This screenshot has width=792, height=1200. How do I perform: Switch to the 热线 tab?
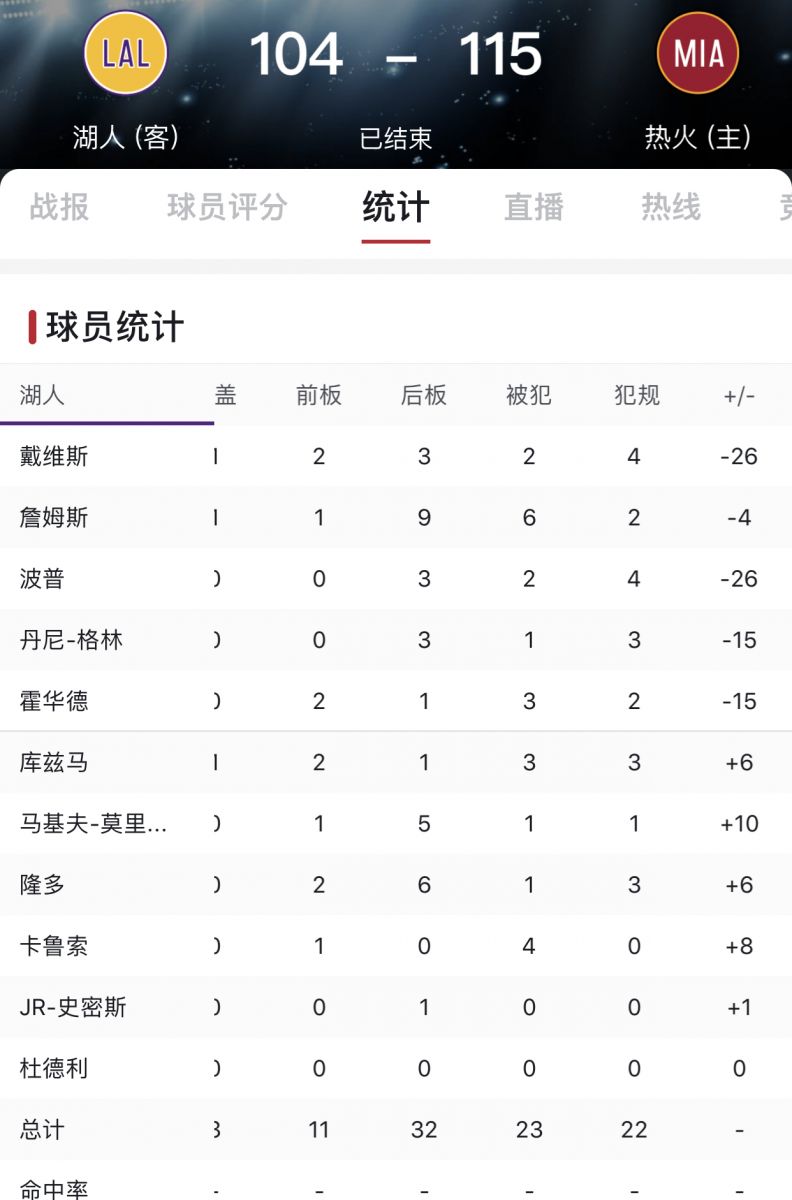pos(670,208)
